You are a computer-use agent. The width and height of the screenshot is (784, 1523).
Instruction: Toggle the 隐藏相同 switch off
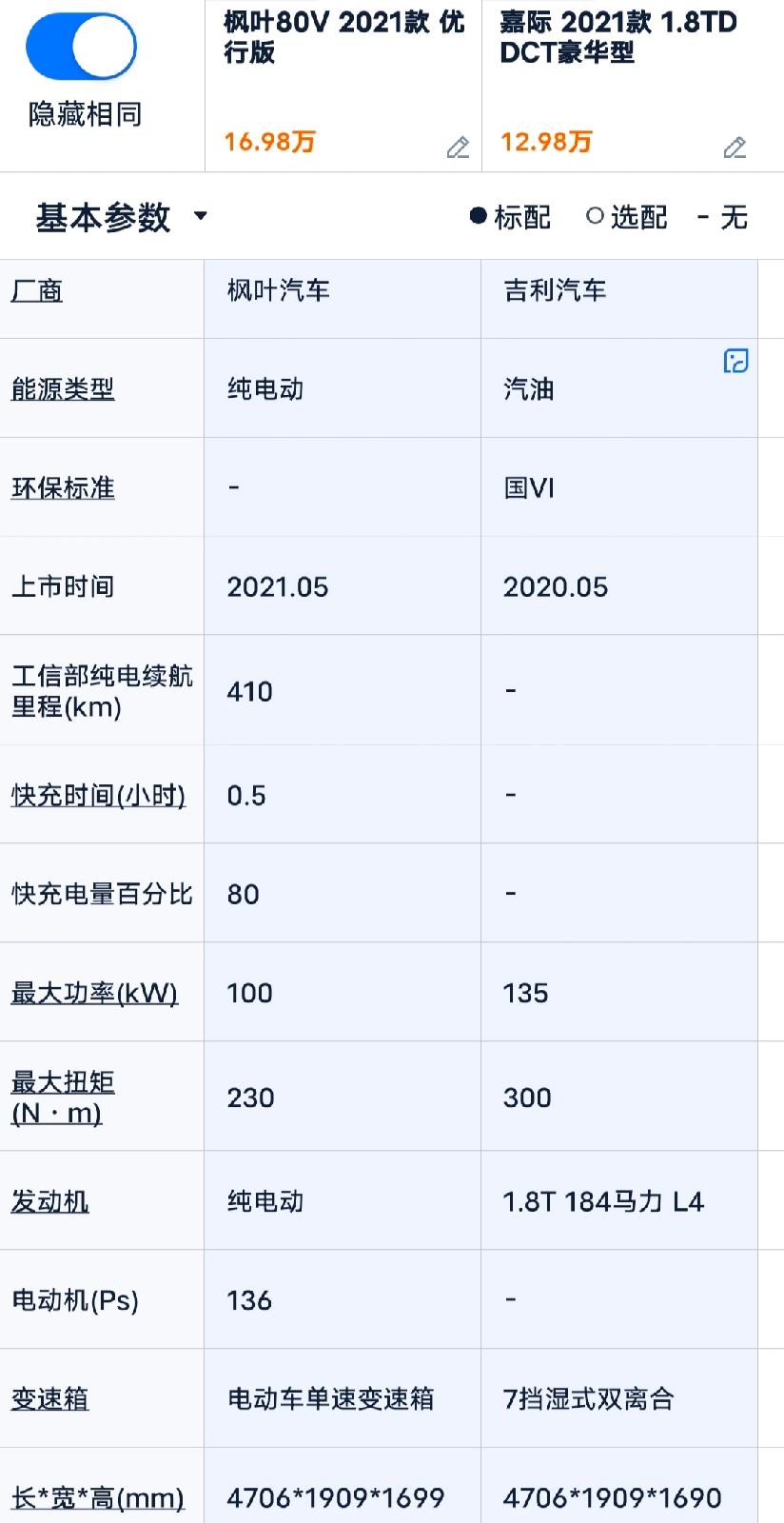[82, 46]
